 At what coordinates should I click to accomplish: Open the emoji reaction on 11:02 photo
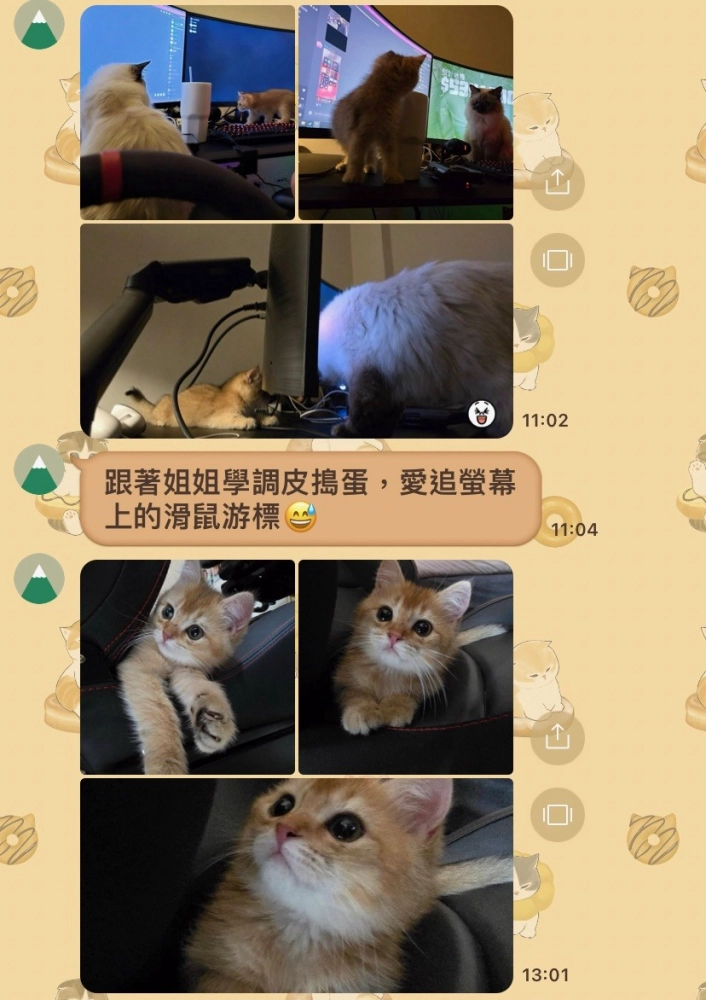482,413
